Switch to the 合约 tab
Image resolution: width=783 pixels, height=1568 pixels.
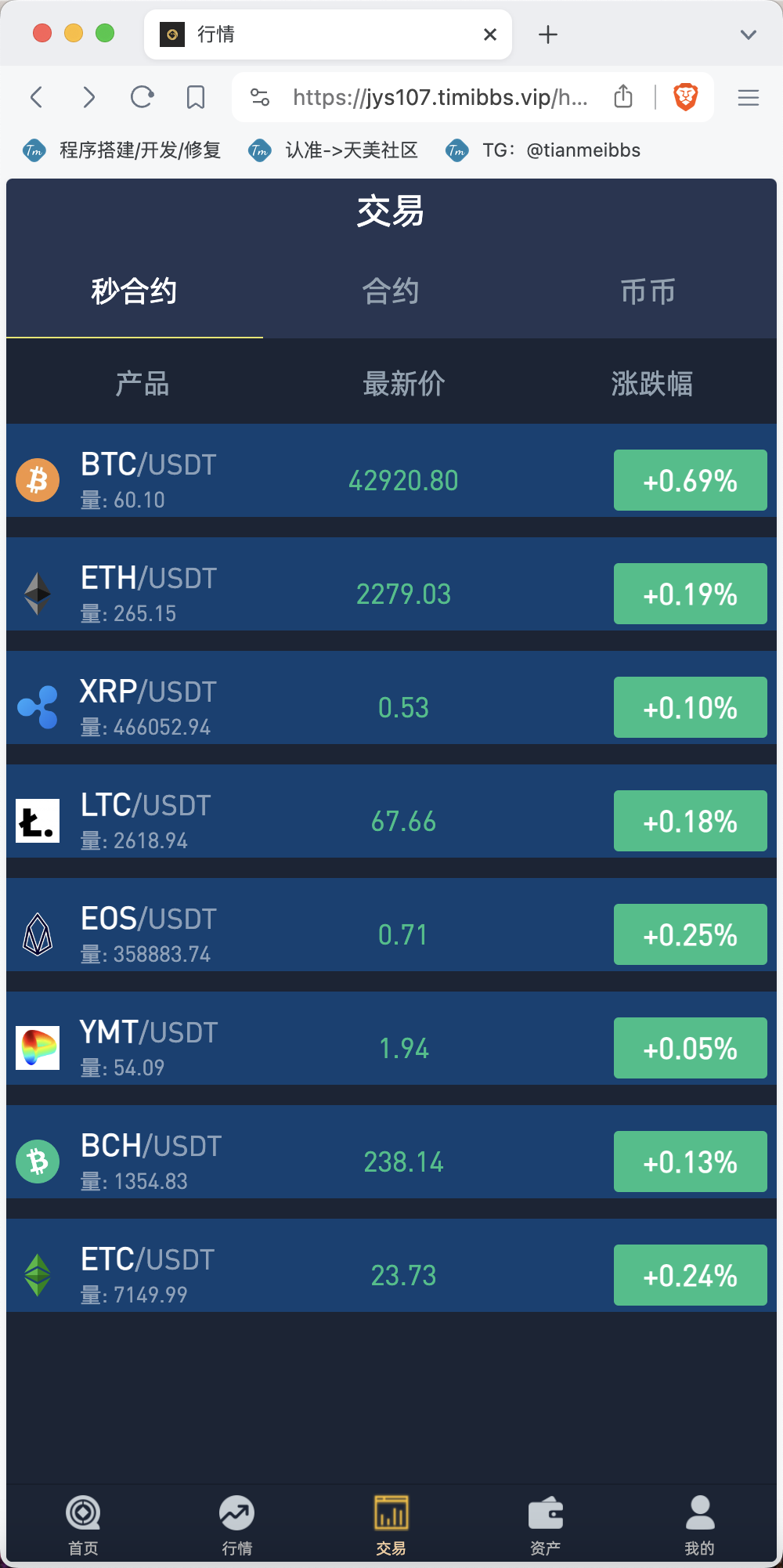(391, 291)
